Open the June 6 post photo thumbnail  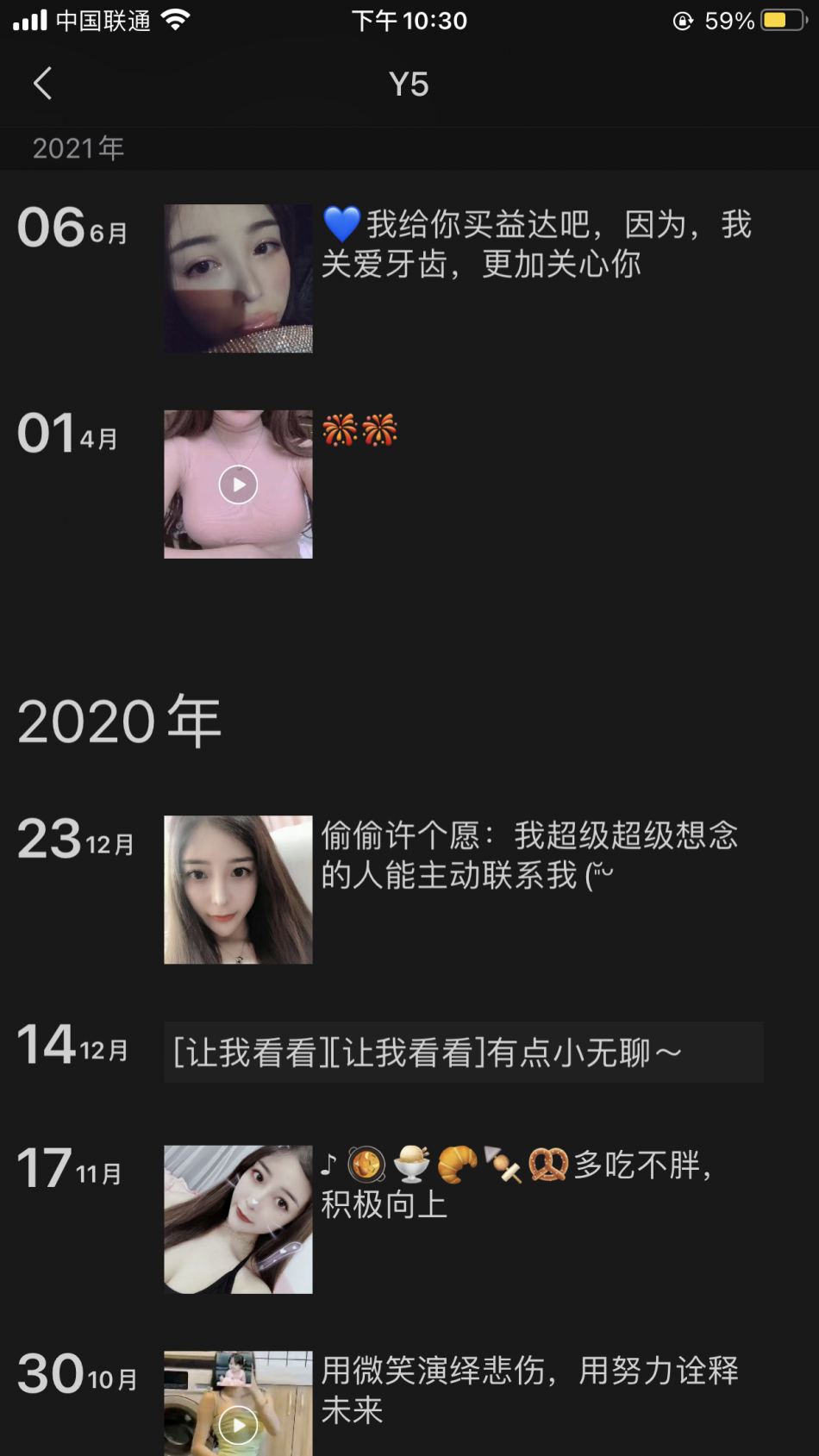pyautogui.click(x=238, y=278)
